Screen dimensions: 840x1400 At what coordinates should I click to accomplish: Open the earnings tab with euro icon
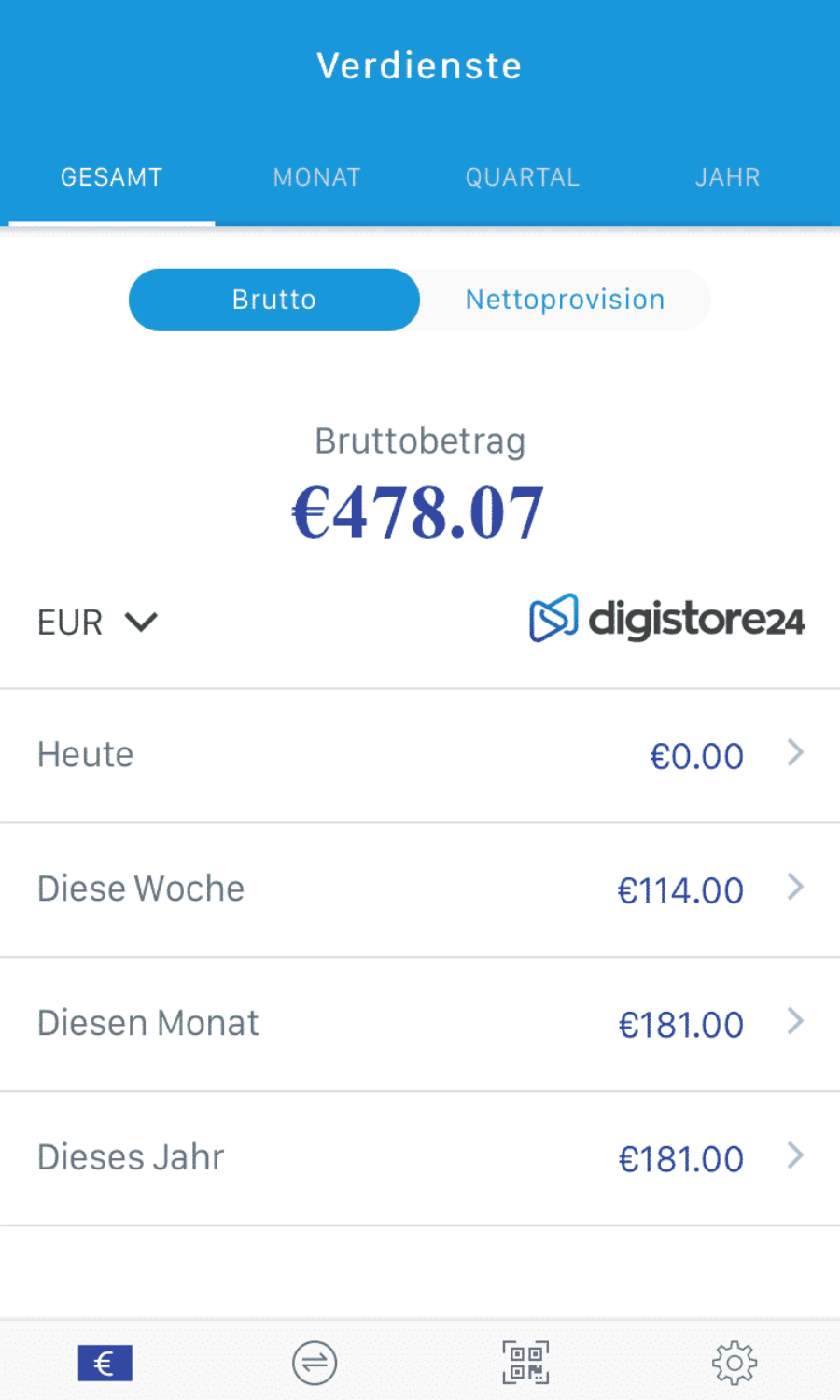pyautogui.click(x=105, y=1364)
